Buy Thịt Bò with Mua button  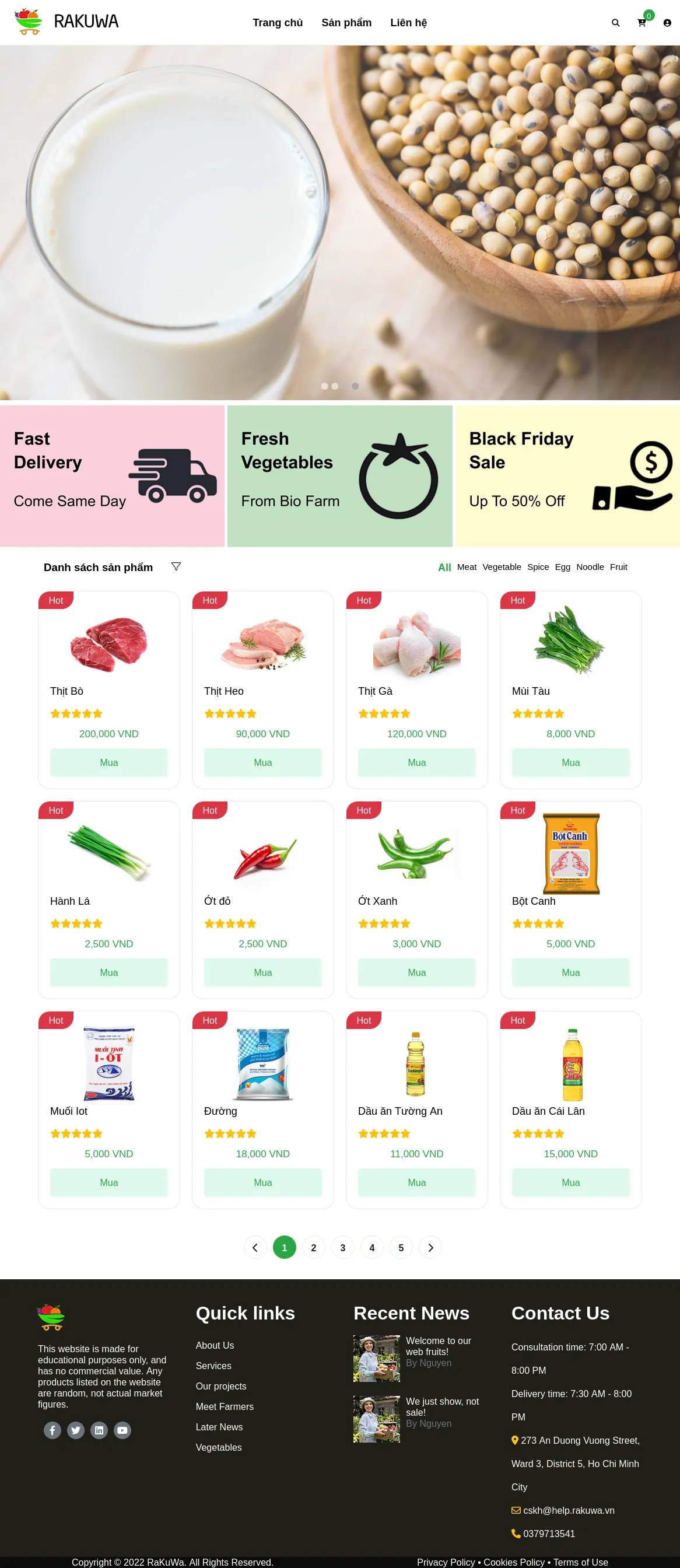pos(109,762)
